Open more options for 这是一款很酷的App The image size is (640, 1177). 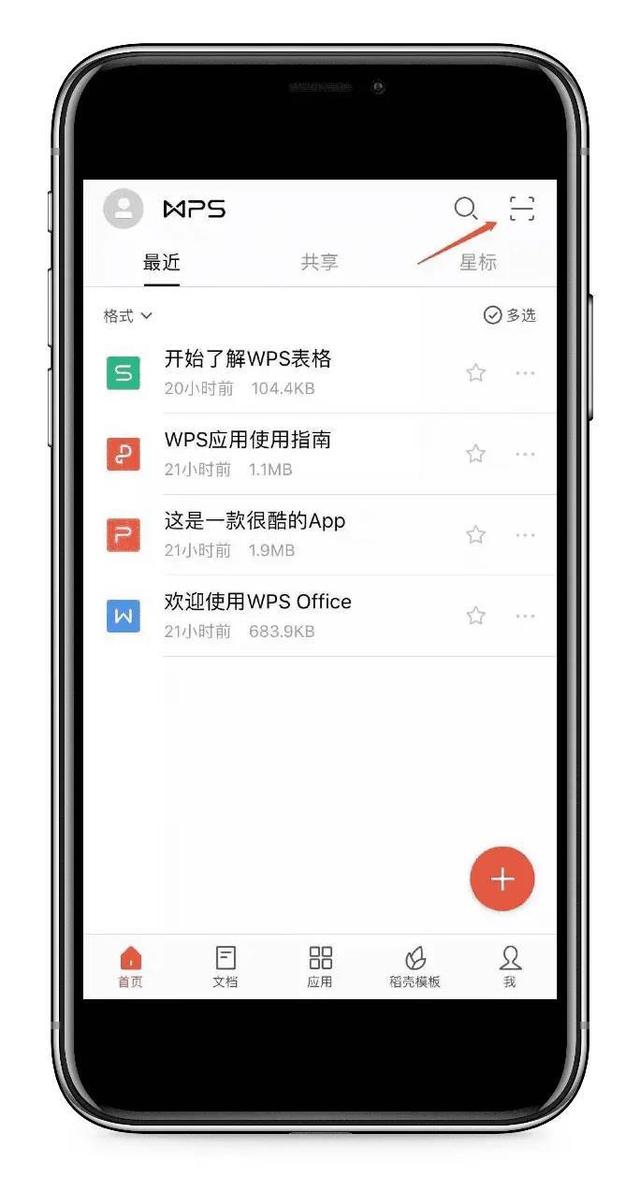point(525,535)
